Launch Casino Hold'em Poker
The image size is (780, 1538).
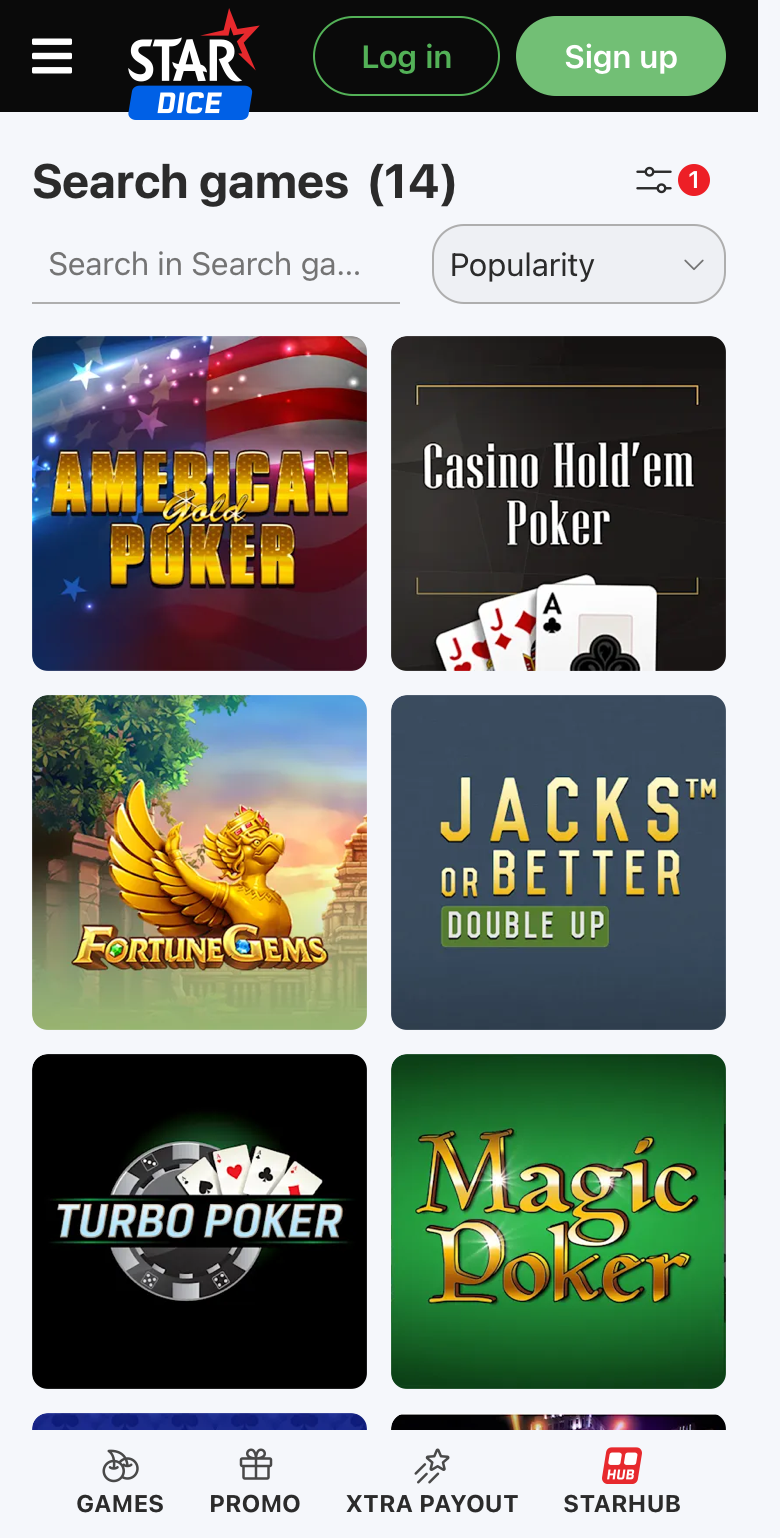[x=558, y=503]
